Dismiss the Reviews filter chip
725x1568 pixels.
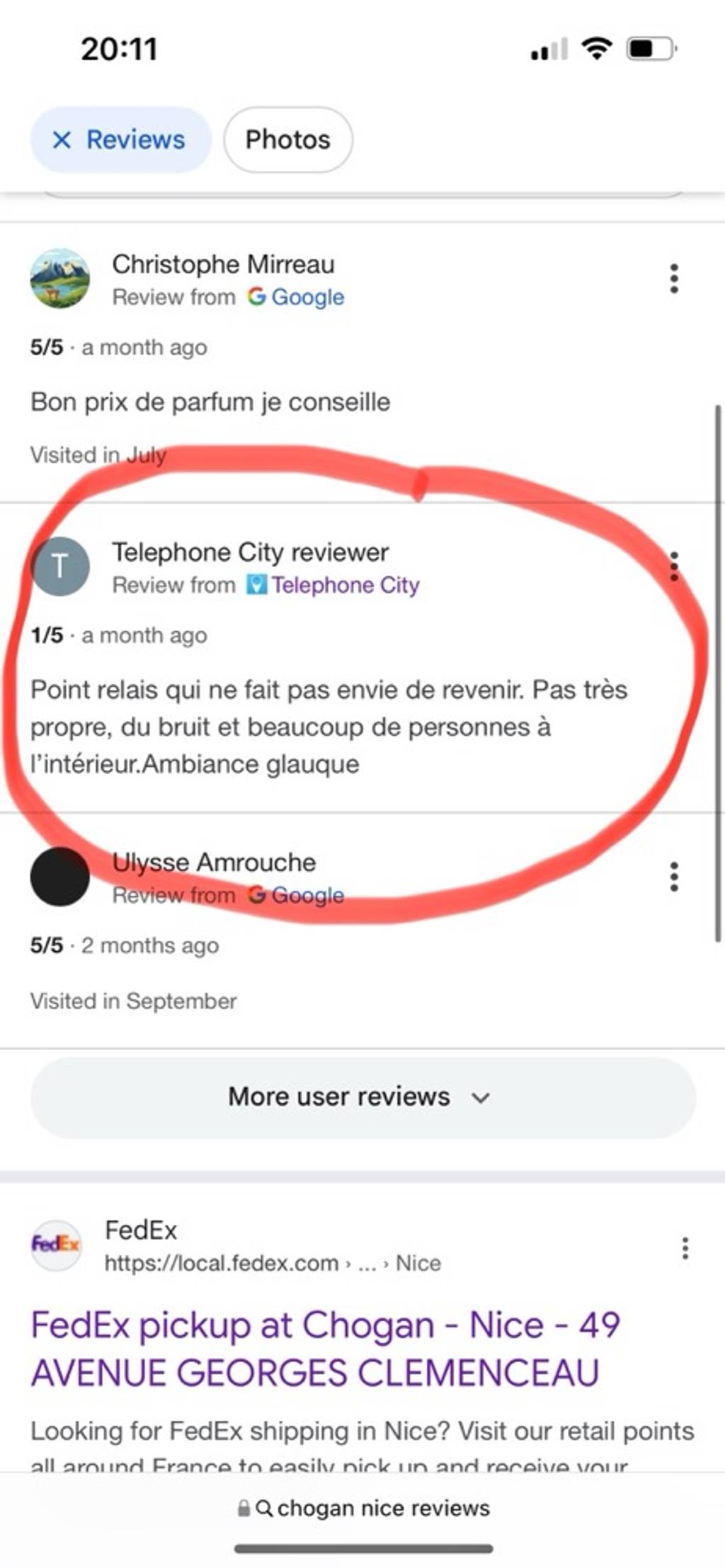click(x=62, y=139)
